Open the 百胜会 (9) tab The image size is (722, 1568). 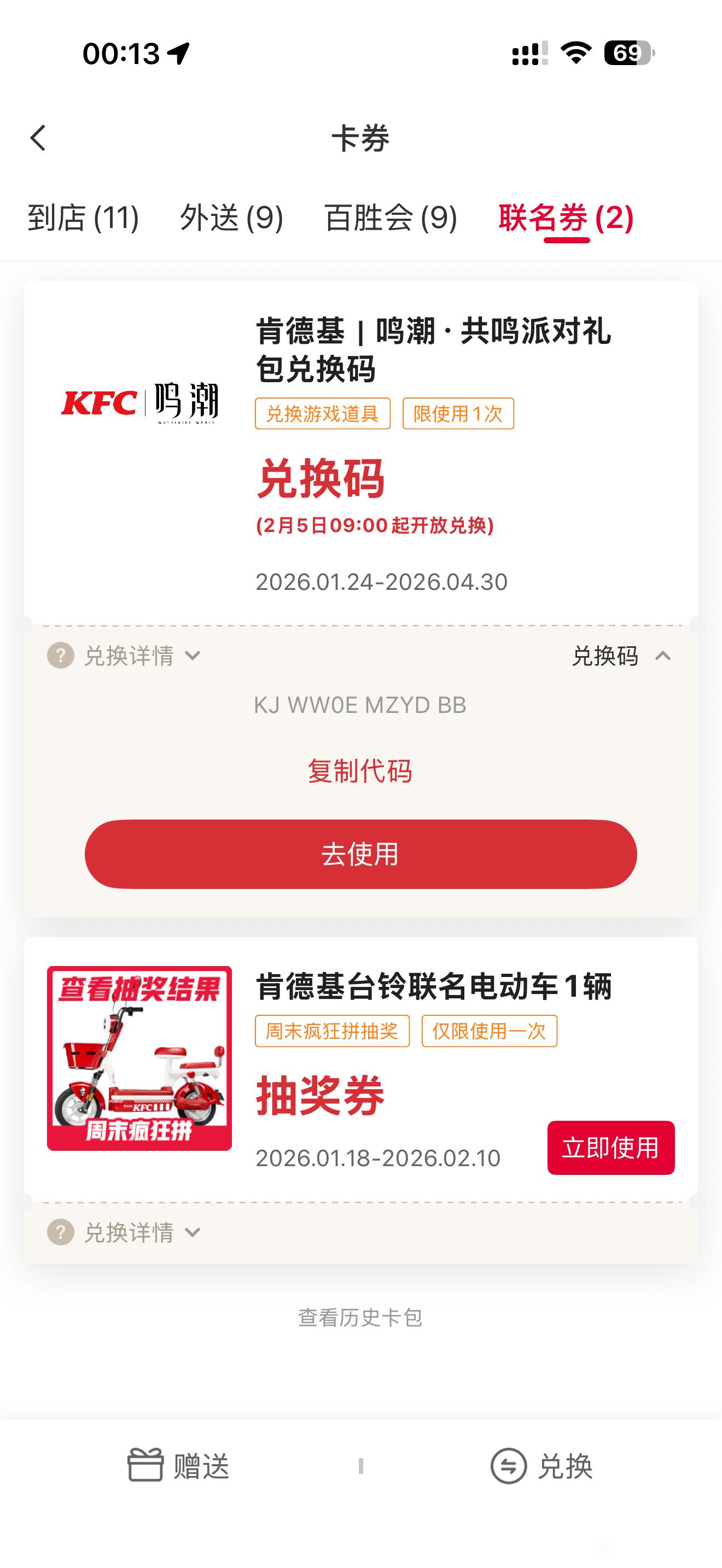[x=390, y=218]
